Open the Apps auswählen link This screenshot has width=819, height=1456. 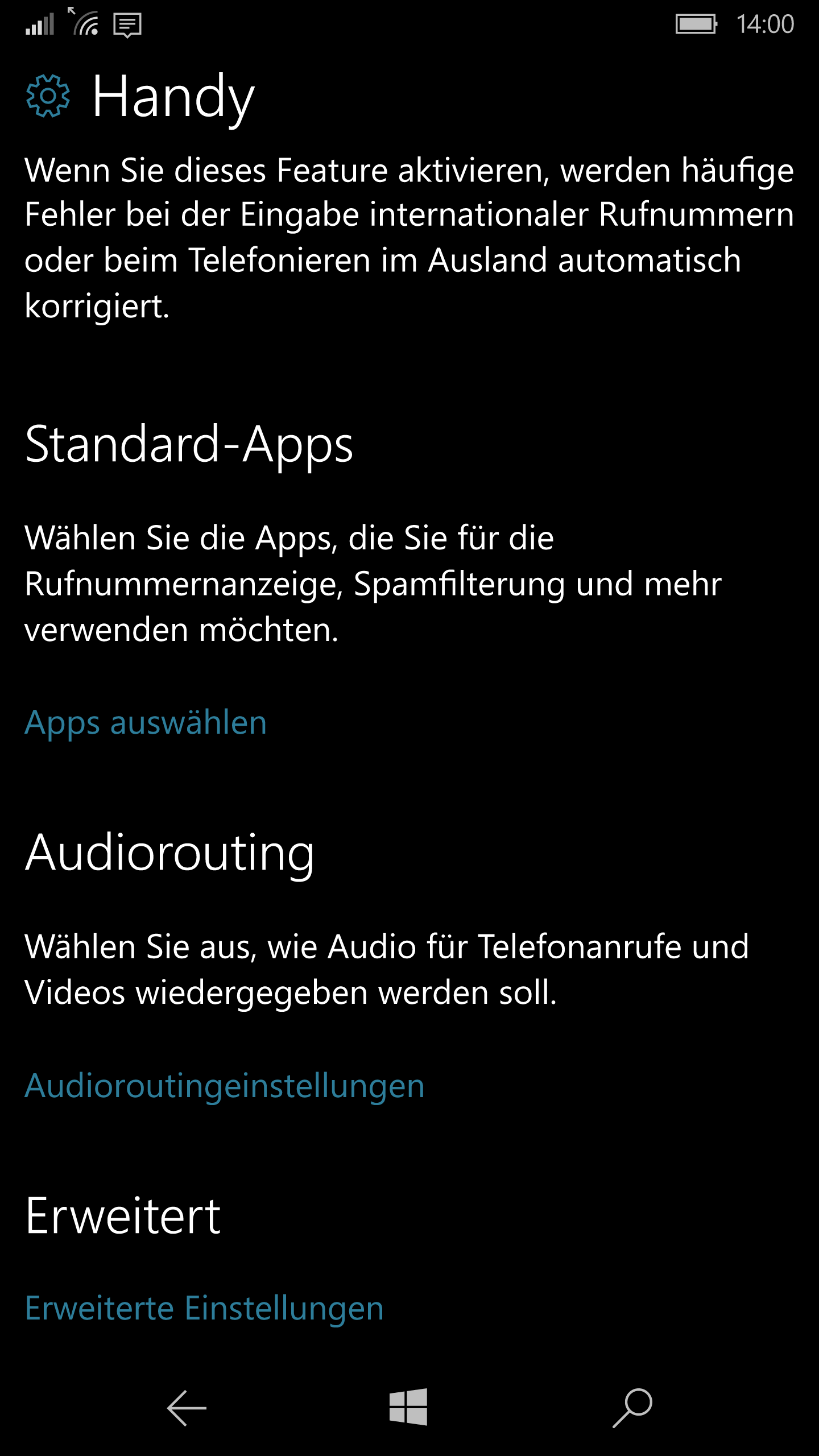pos(146,723)
